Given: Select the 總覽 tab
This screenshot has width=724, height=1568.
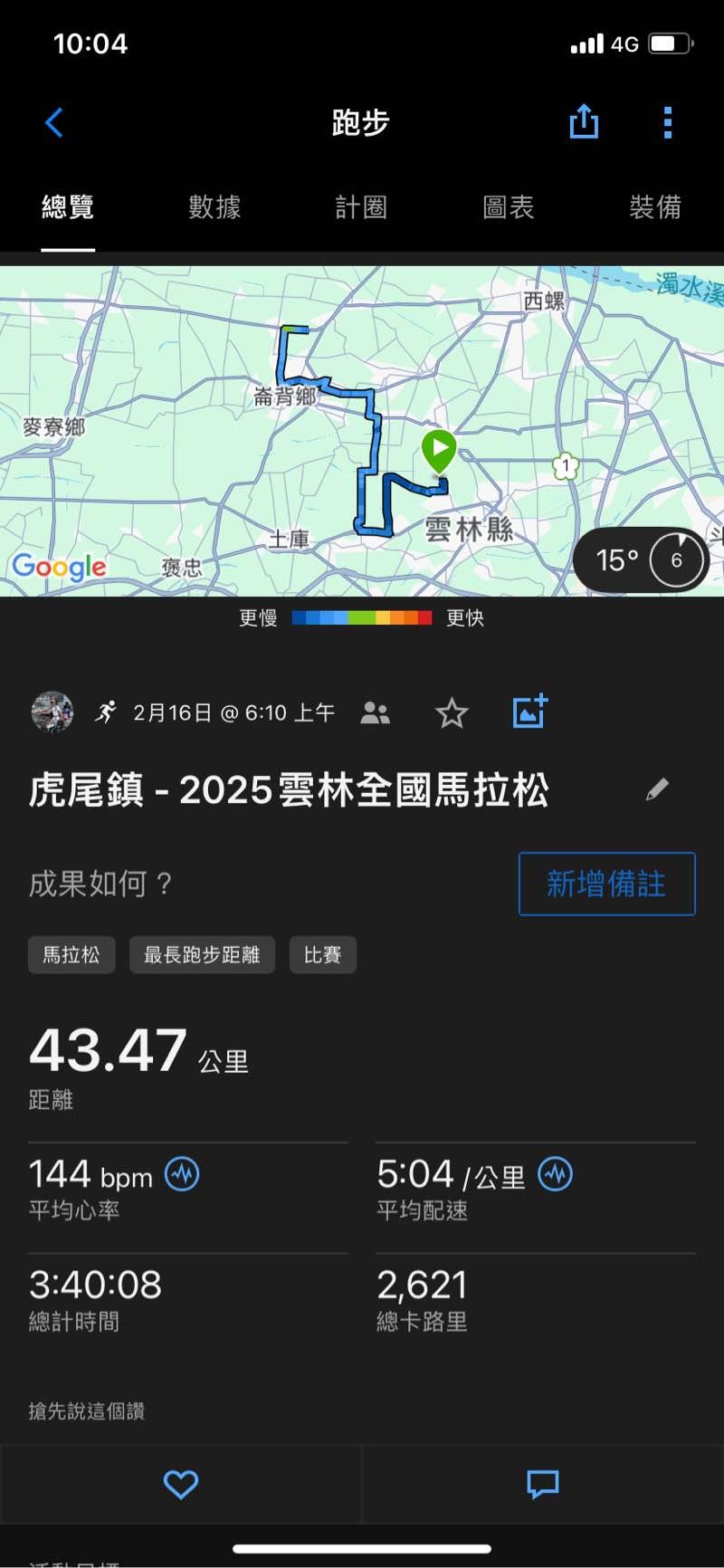Looking at the screenshot, I should pos(68,207).
